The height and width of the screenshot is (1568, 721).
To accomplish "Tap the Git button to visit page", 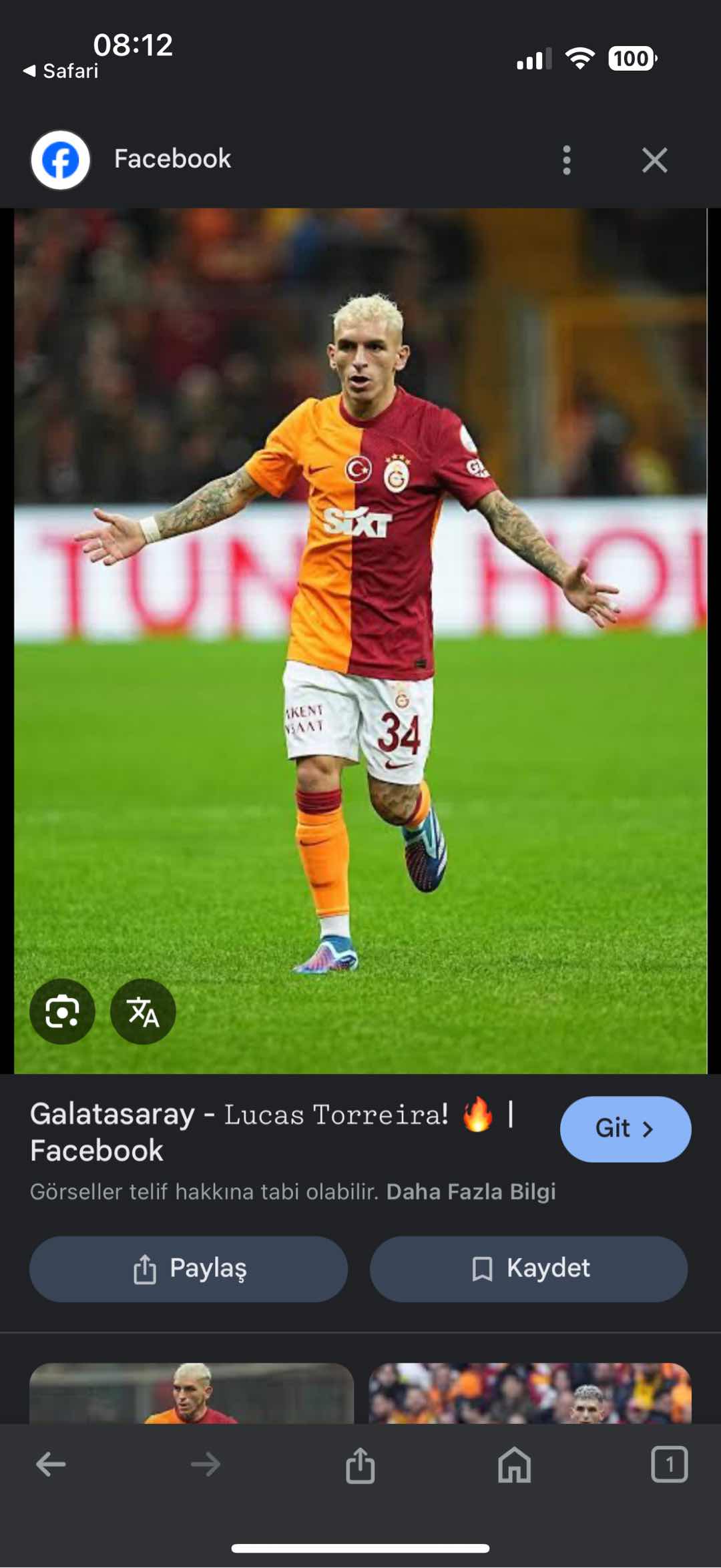I will tap(625, 1129).
